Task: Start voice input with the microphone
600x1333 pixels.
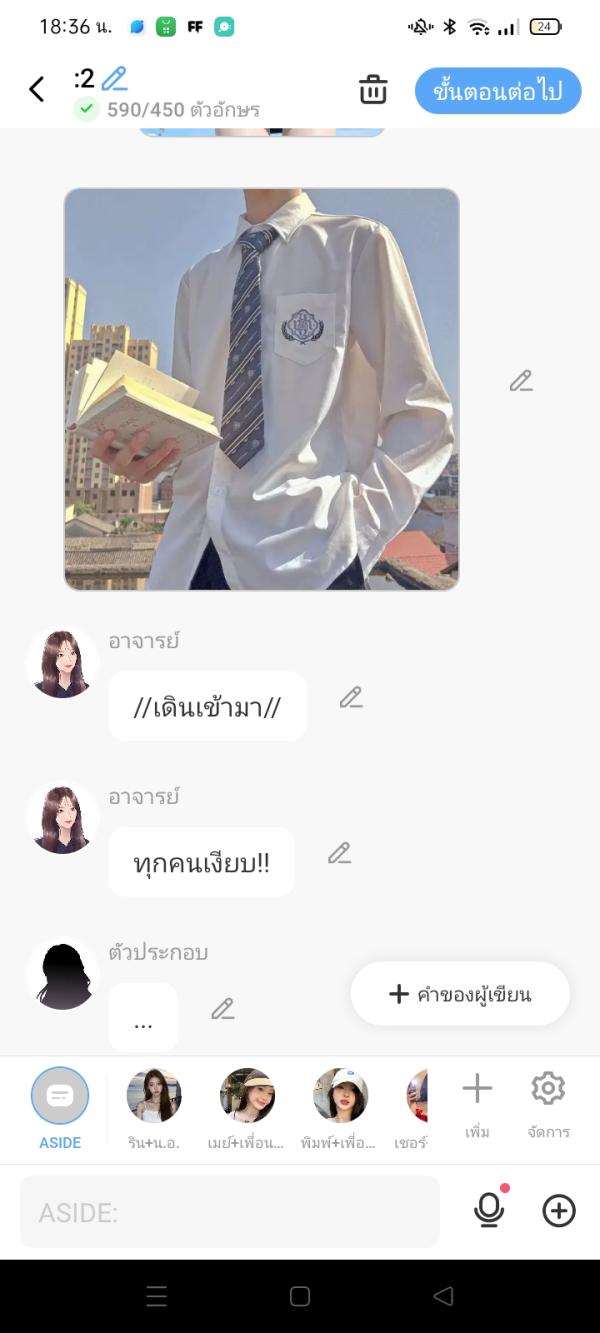Action: (x=489, y=1211)
